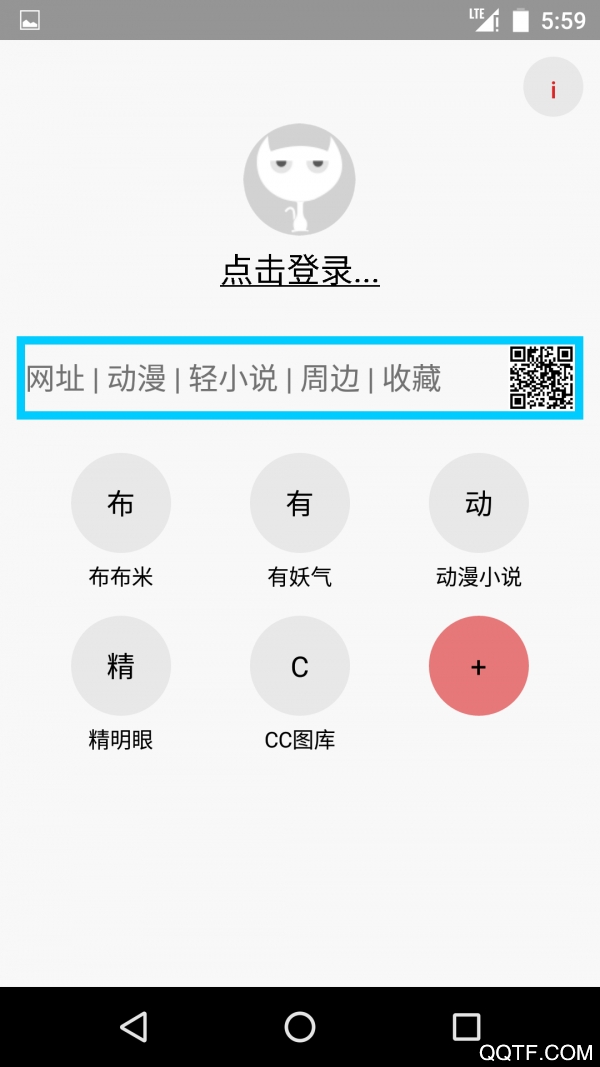Open the 有妖气 shortcut
The height and width of the screenshot is (1067, 600).
pyautogui.click(x=299, y=503)
